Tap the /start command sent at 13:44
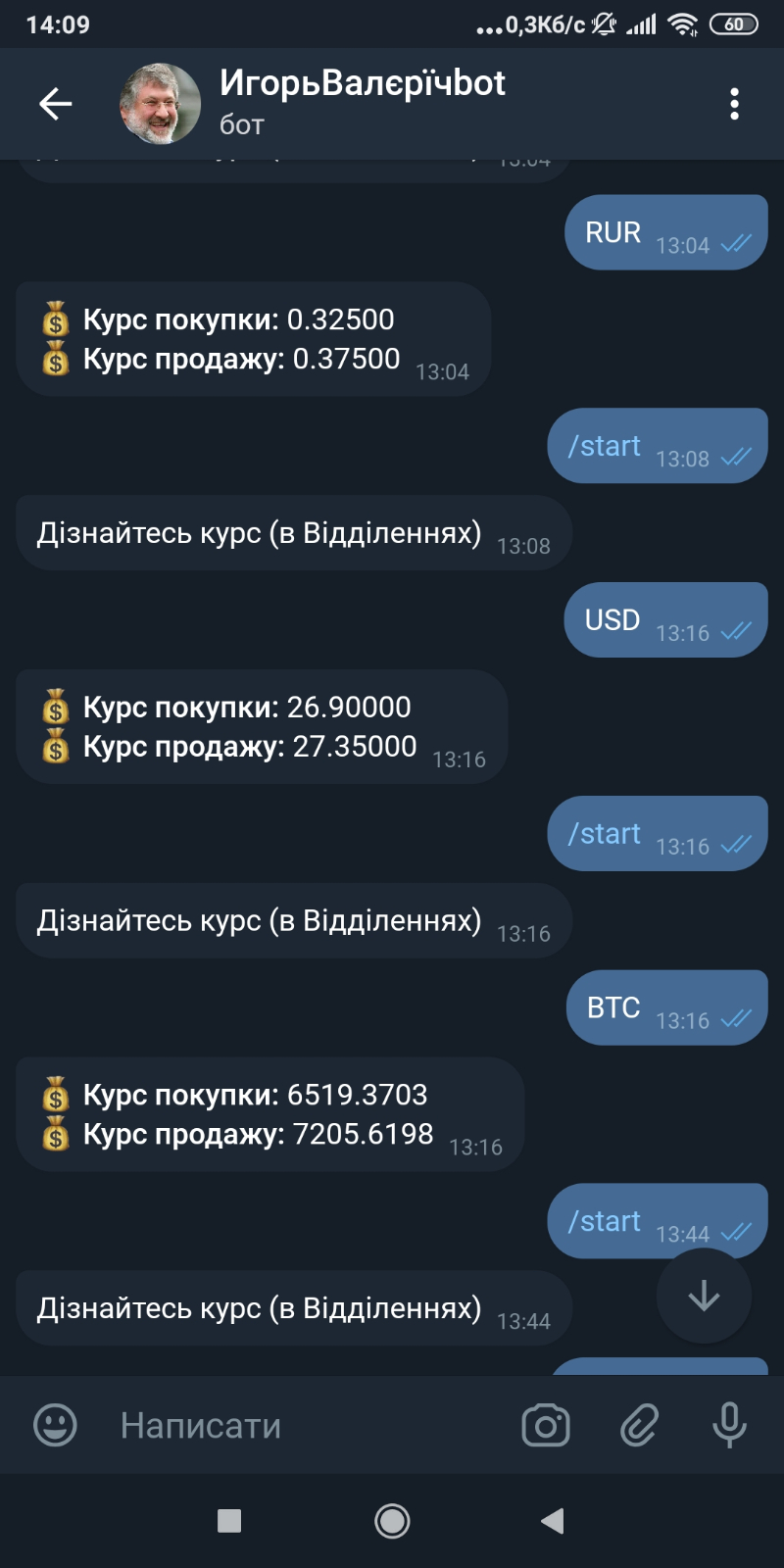 pos(604,1221)
